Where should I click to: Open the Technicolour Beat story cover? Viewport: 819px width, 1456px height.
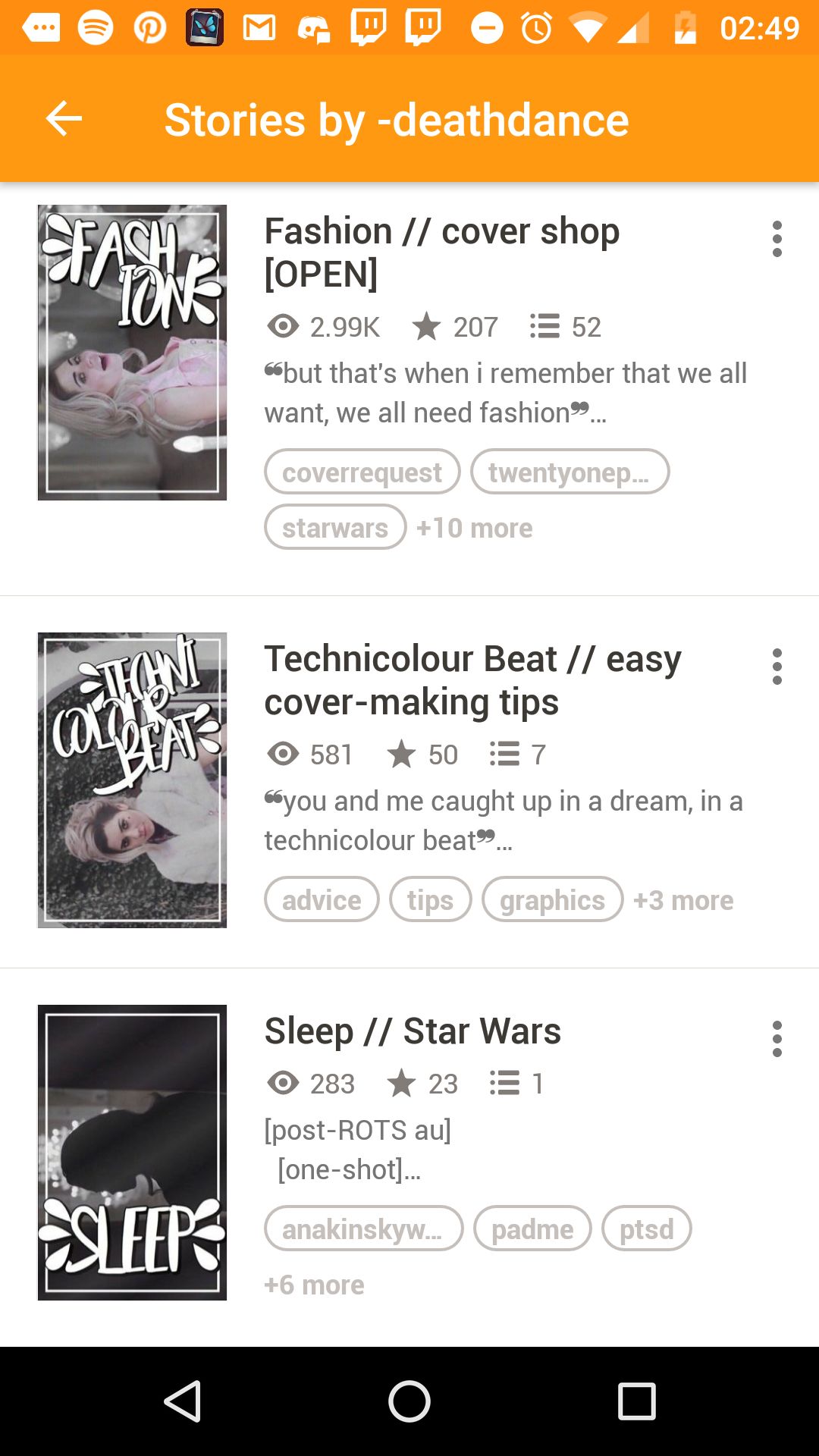(x=132, y=780)
